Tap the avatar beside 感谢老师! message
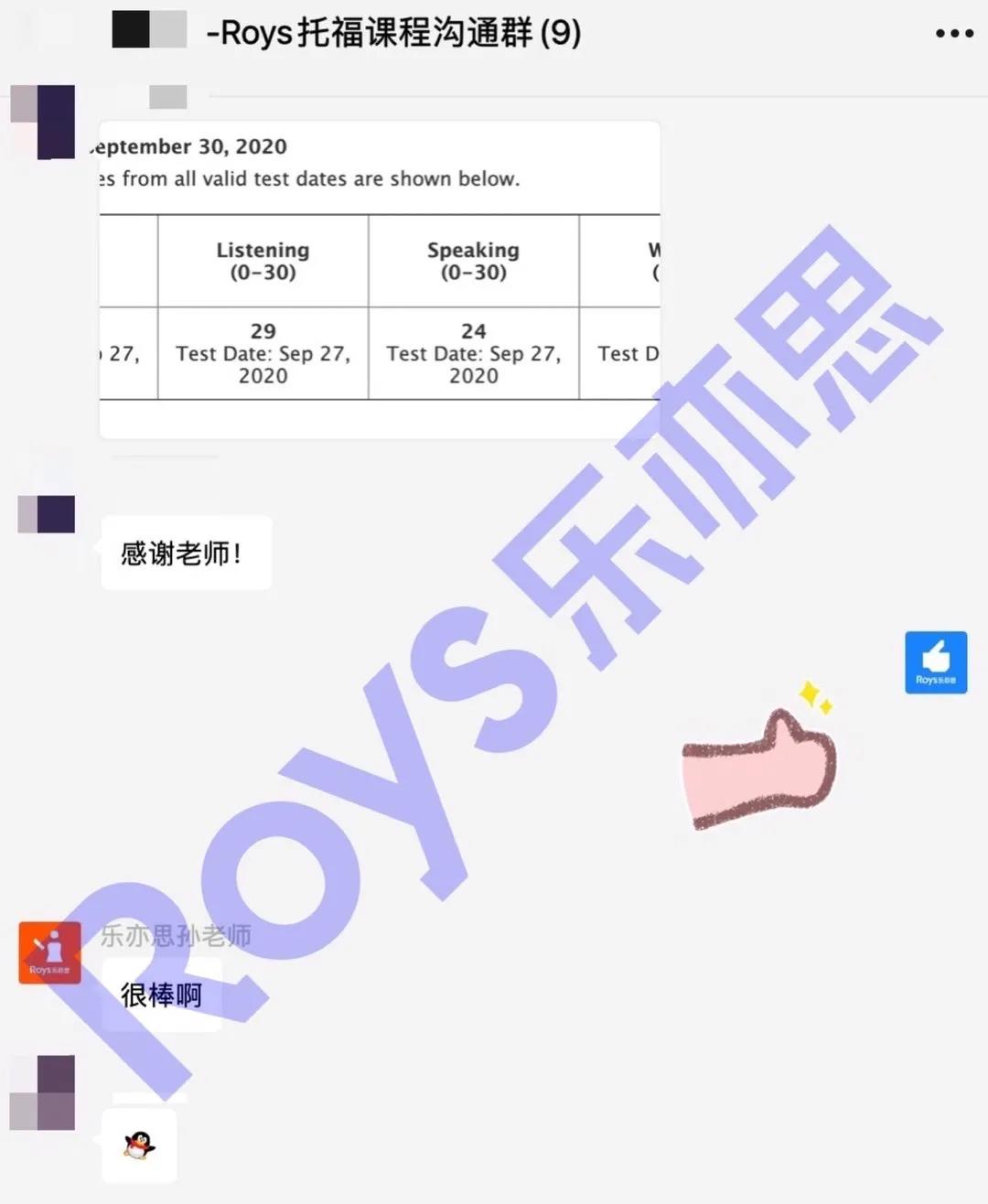Screen dimensions: 988x1204 click(x=46, y=514)
